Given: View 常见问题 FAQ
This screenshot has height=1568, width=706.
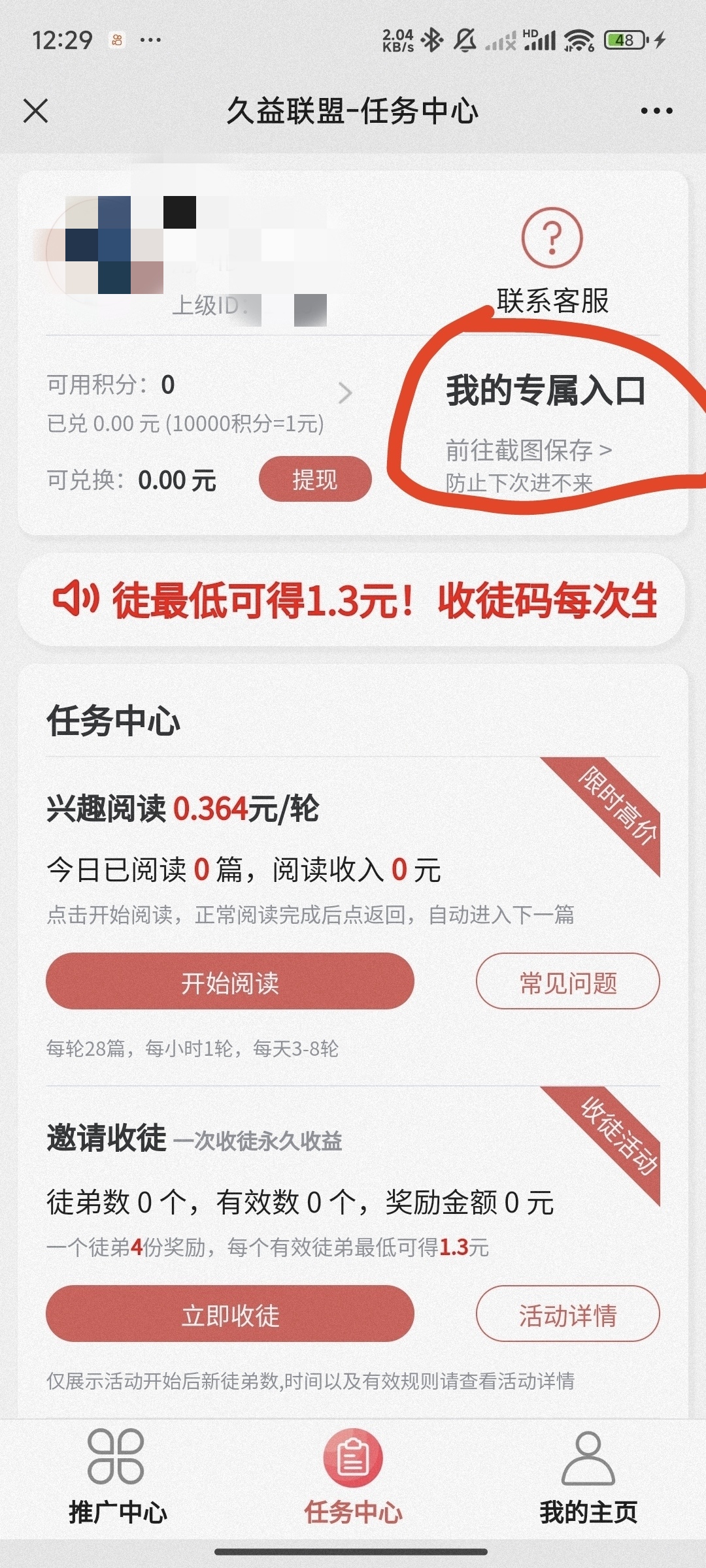Looking at the screenshot, I should (x=567, y=981).
